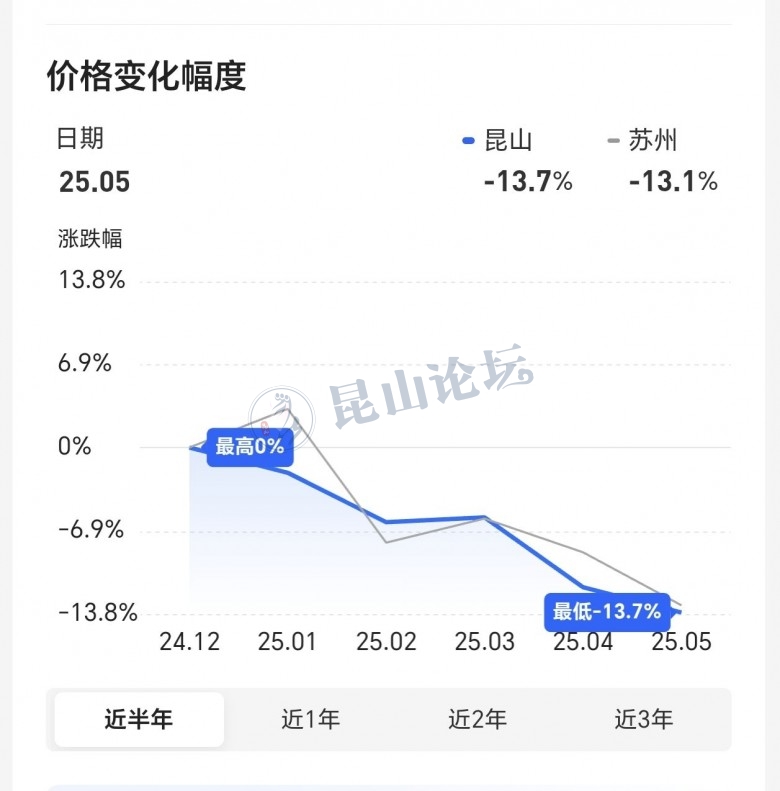Switch to the 近1年 range

click(x=310, y=719)
